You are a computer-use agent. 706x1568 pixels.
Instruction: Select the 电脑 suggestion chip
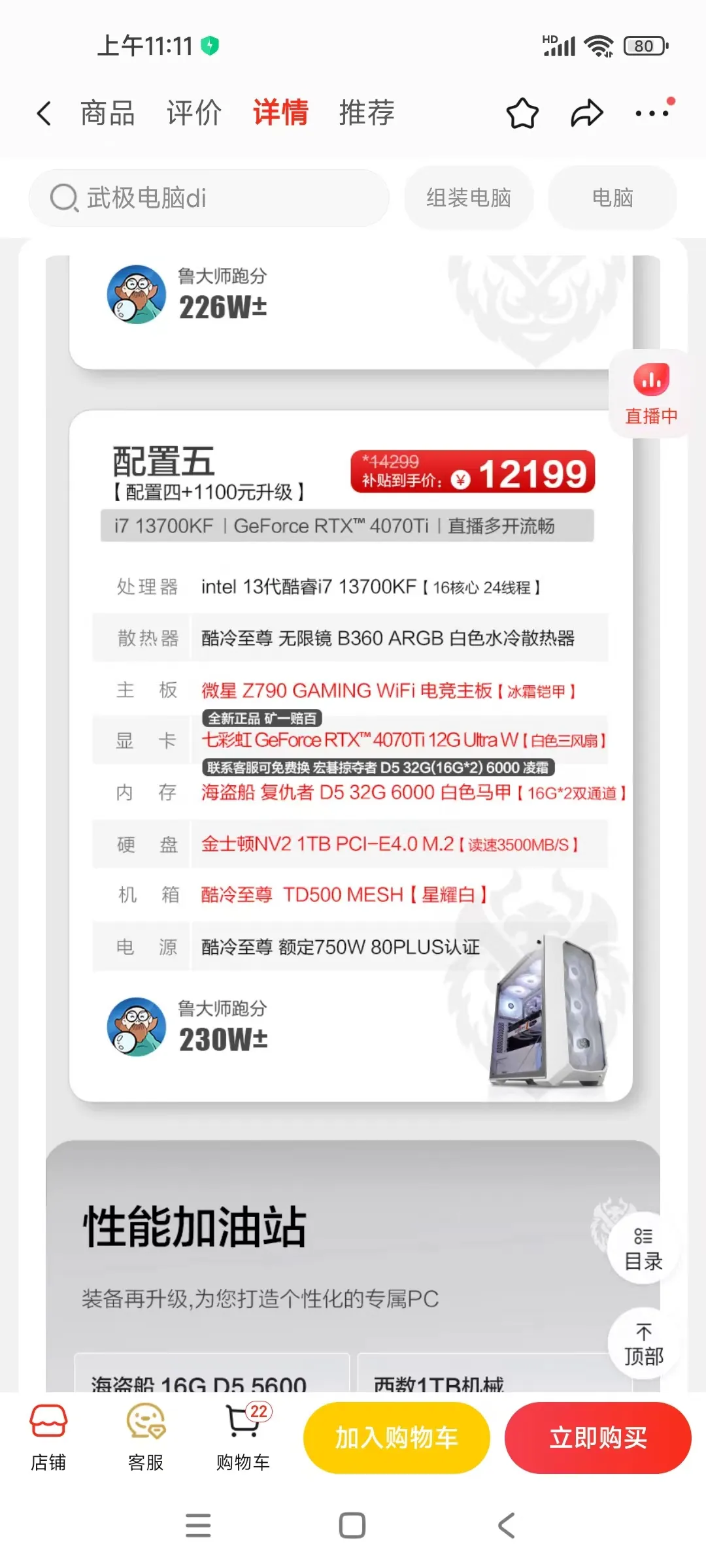click(x=613, y=198)
